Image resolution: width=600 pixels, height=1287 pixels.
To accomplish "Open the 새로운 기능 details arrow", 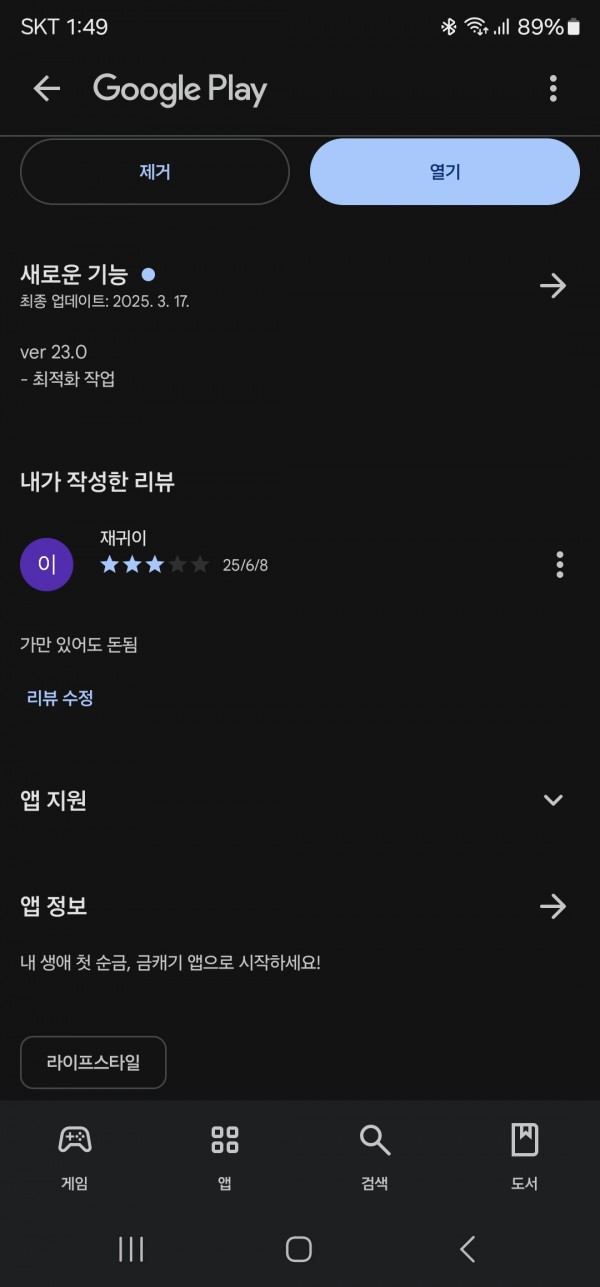I will [x=553, y=286].
